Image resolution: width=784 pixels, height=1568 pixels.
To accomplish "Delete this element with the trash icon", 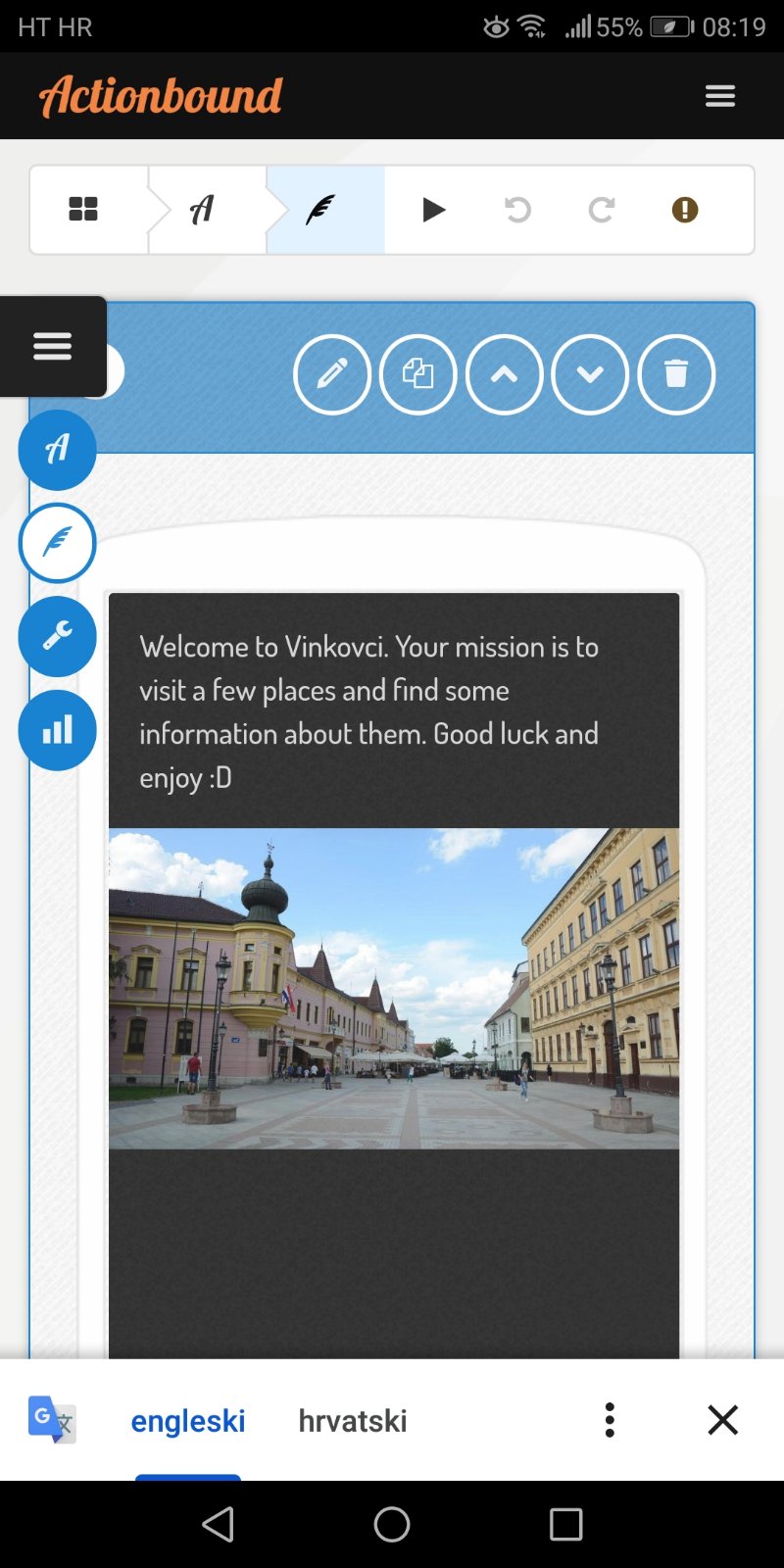I will 676,374.
